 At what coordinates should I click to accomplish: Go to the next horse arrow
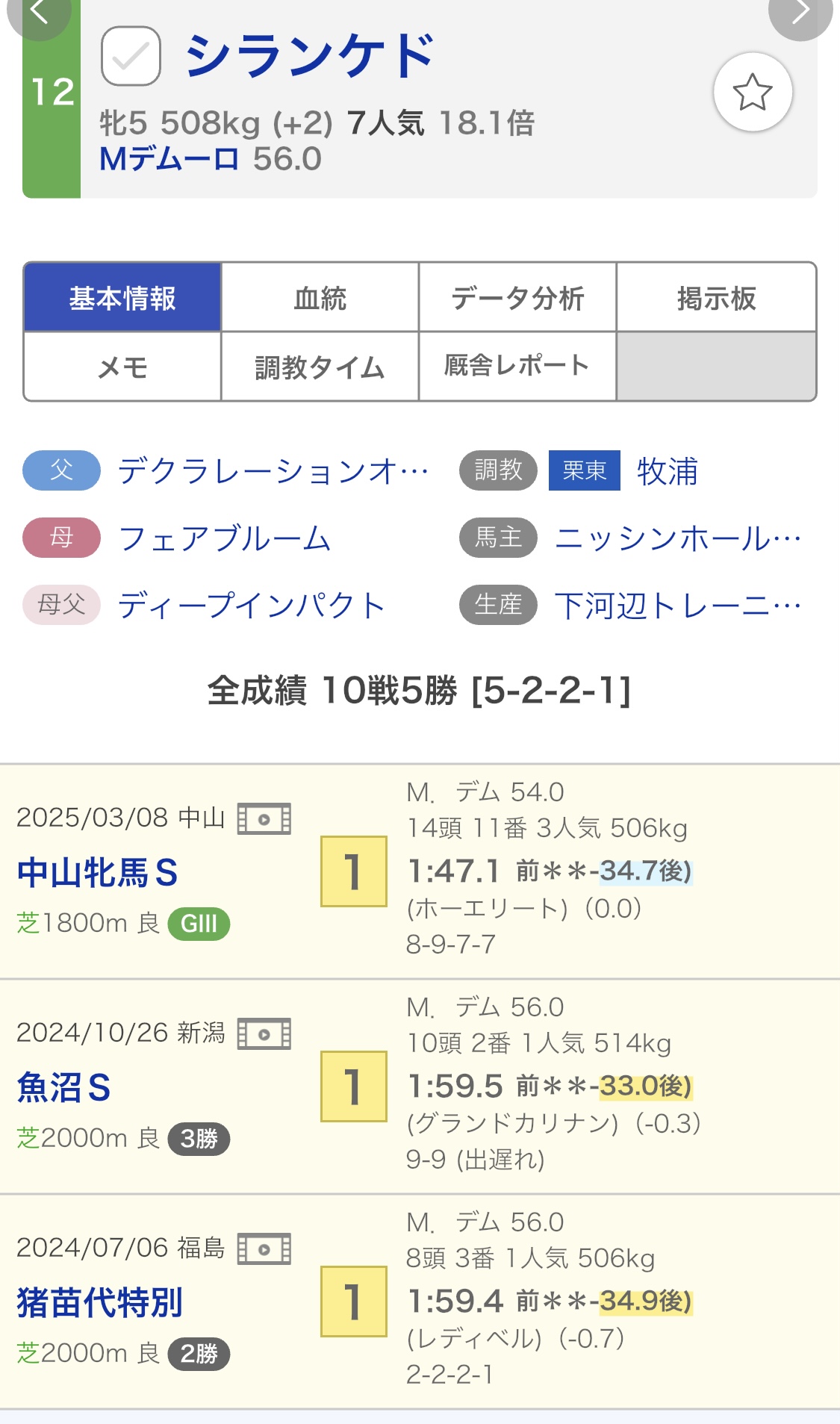click(800, 13)
